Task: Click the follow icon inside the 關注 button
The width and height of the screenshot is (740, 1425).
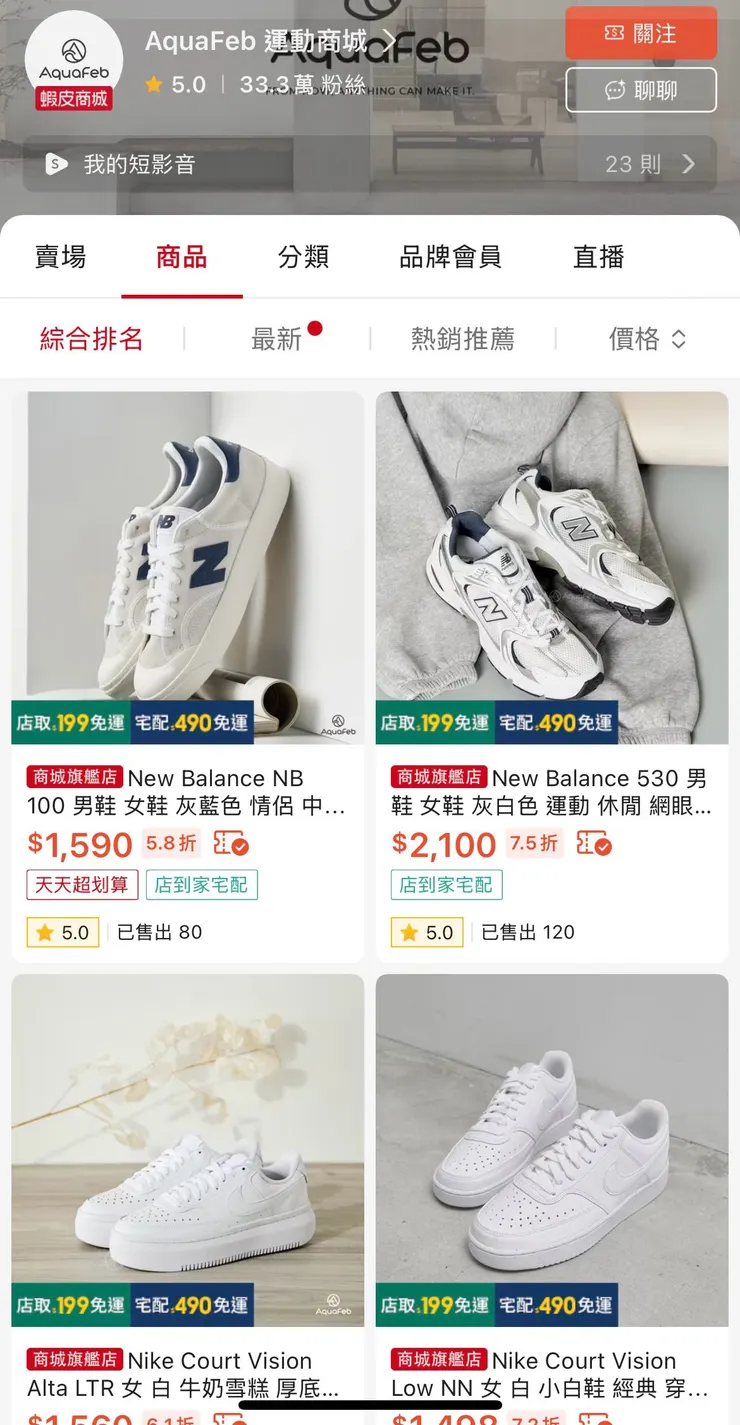Action: coord(613,33)
